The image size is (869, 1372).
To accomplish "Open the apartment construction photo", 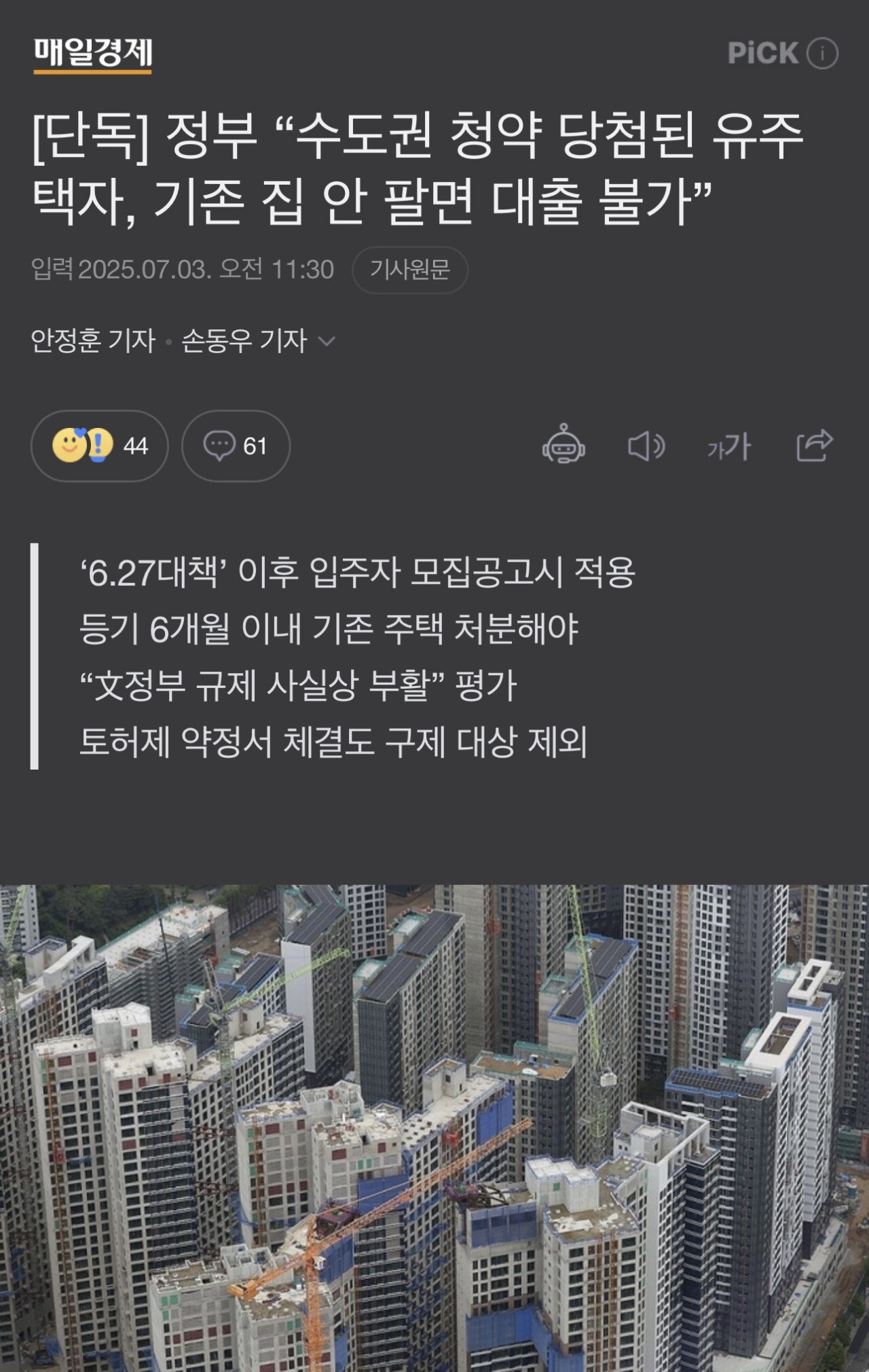I will click(434, 1127).
